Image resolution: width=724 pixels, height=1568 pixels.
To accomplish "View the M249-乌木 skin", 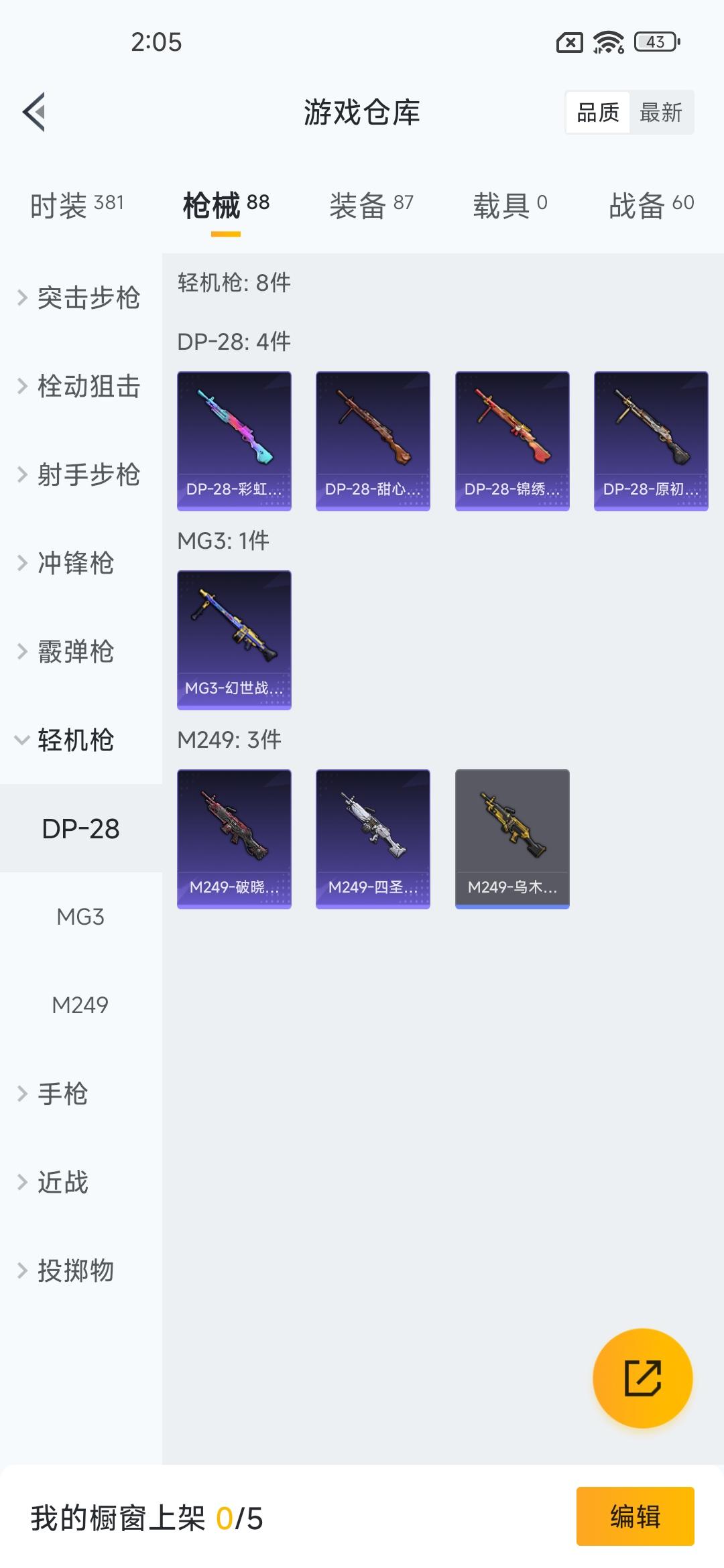I will (511, 839).
